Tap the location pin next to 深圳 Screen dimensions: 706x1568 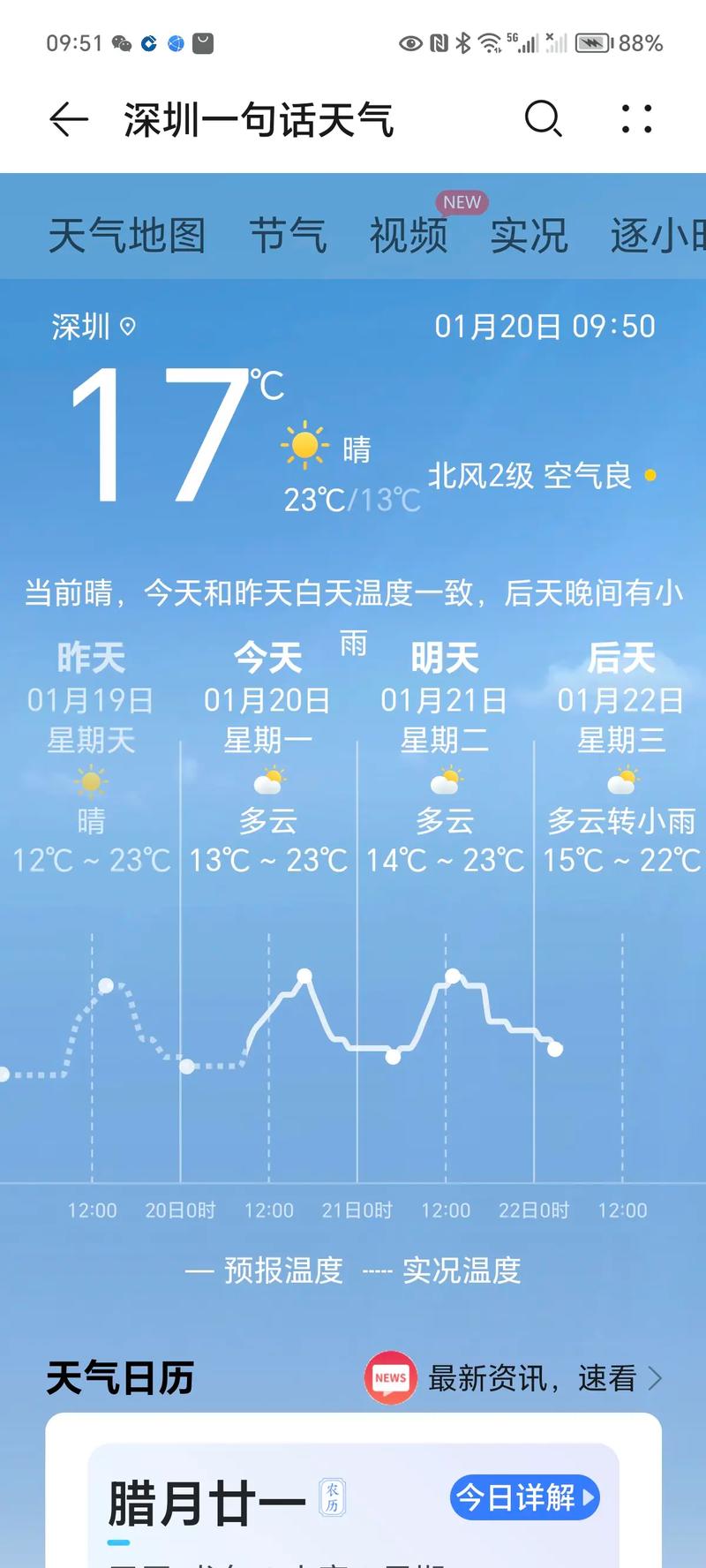pyautogui.click(x=129, y=326)
